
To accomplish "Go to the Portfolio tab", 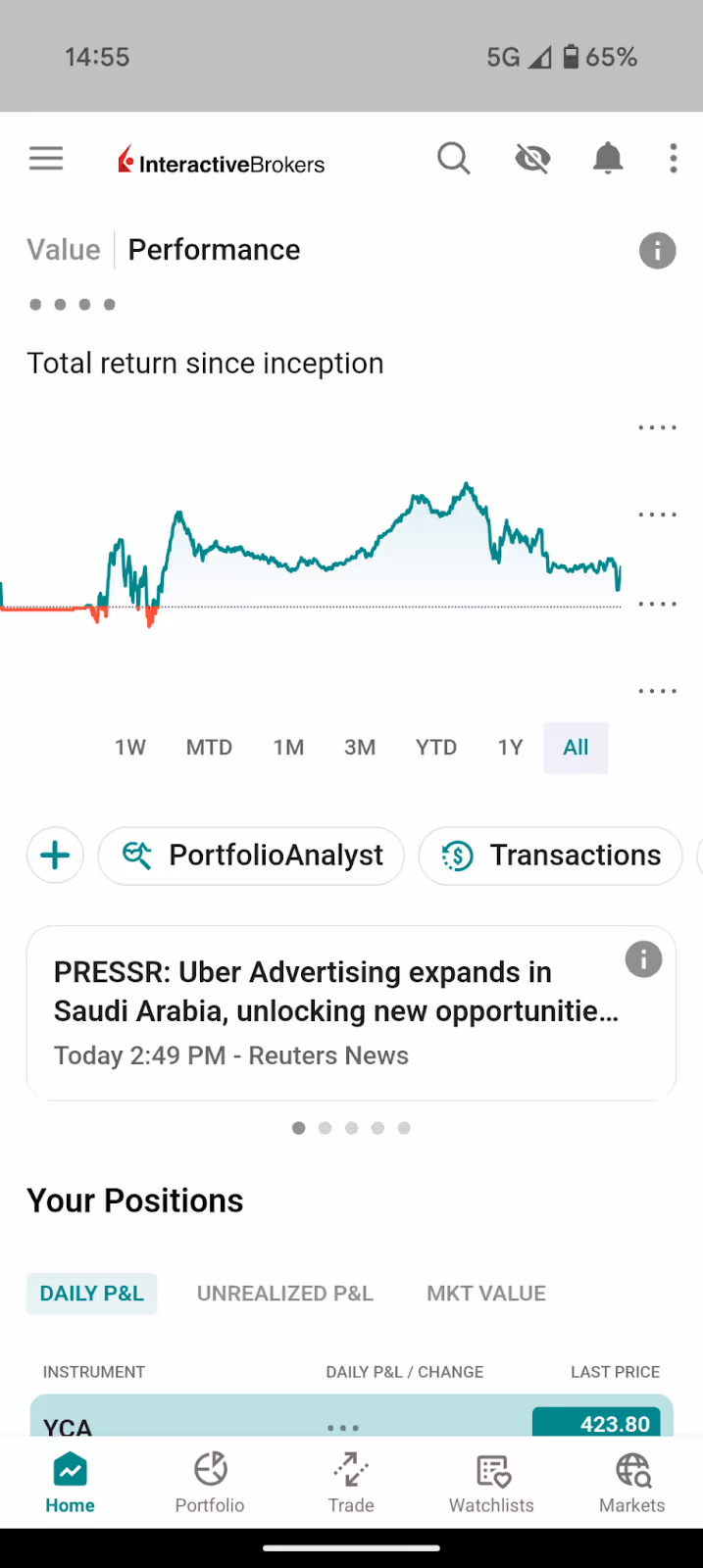I will pyautogui.click(x=210, y=1483).
